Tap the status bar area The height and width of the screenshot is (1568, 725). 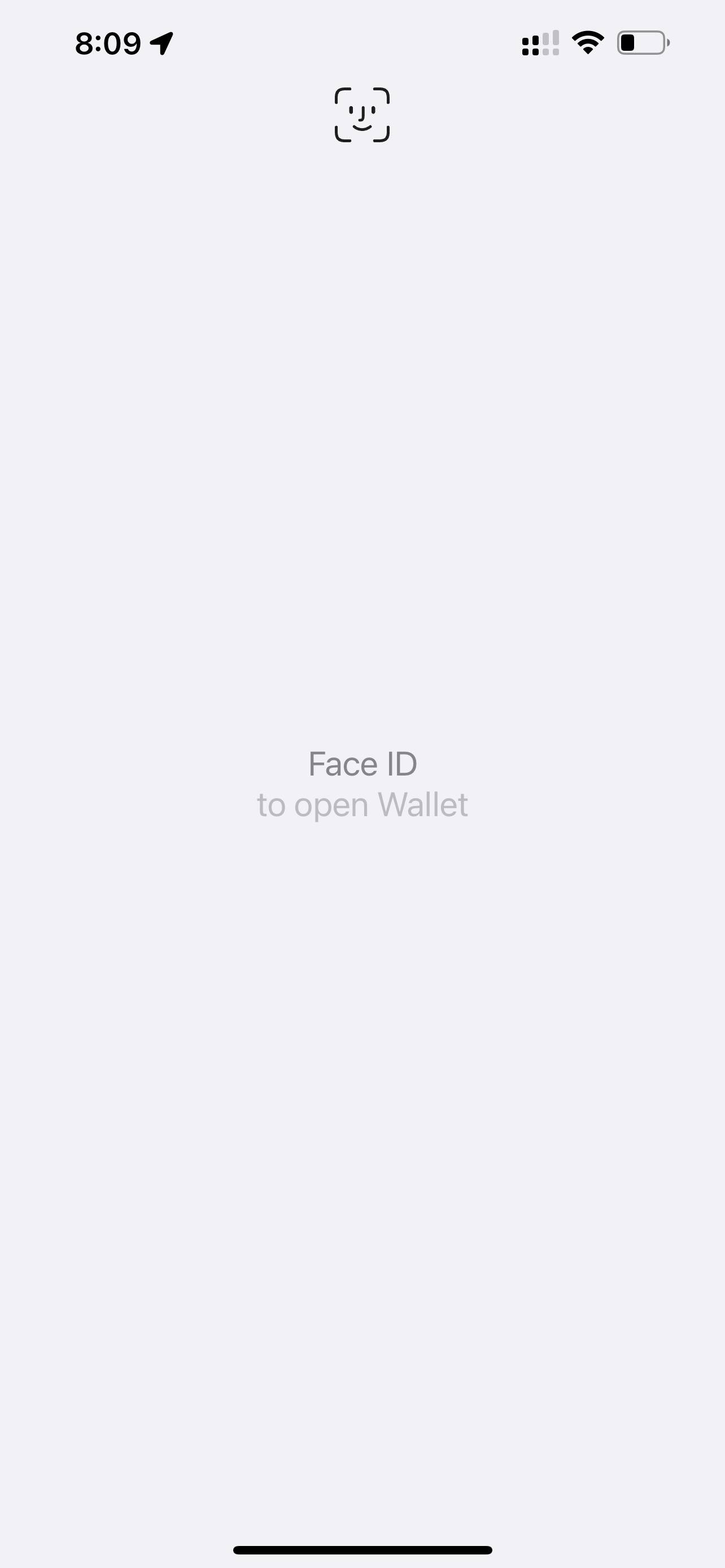[x=362, y=41]
